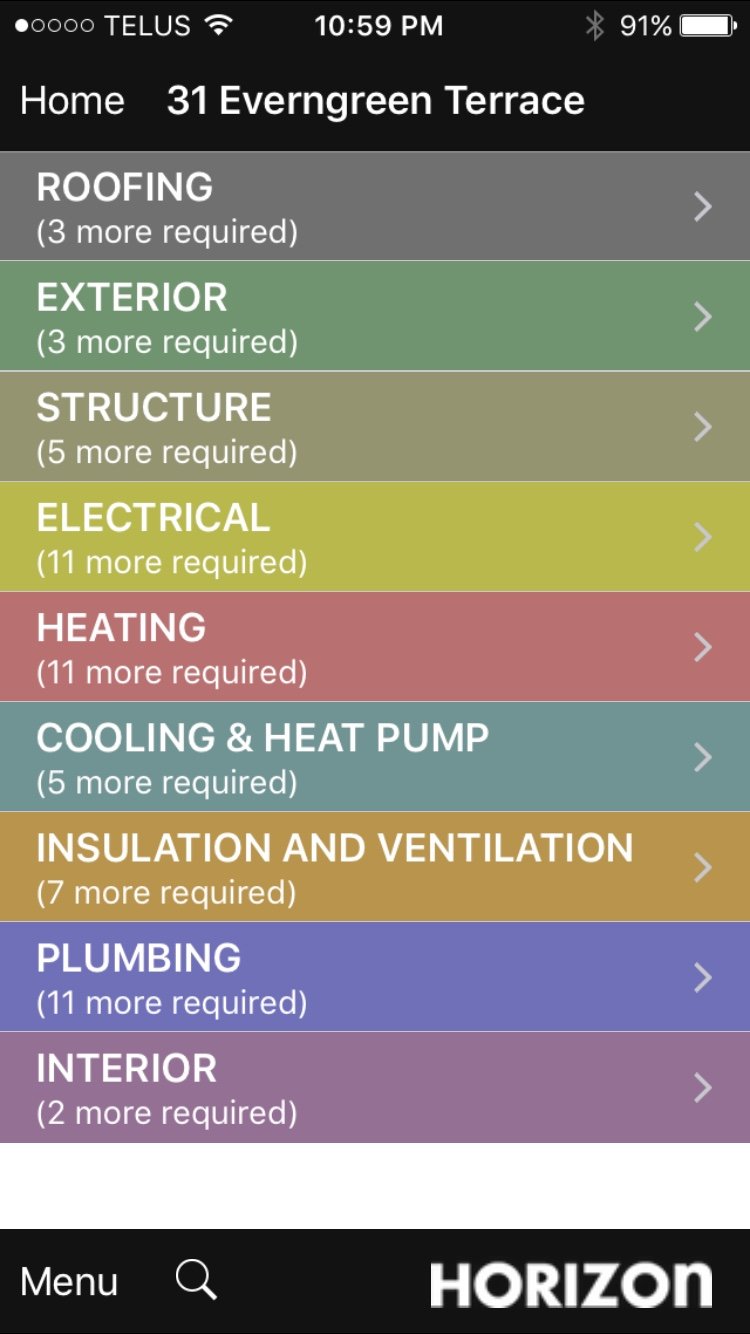Go back to Home
This screenshot has width=750, height=1334.
pyautogui.click(x=72, y=101)
